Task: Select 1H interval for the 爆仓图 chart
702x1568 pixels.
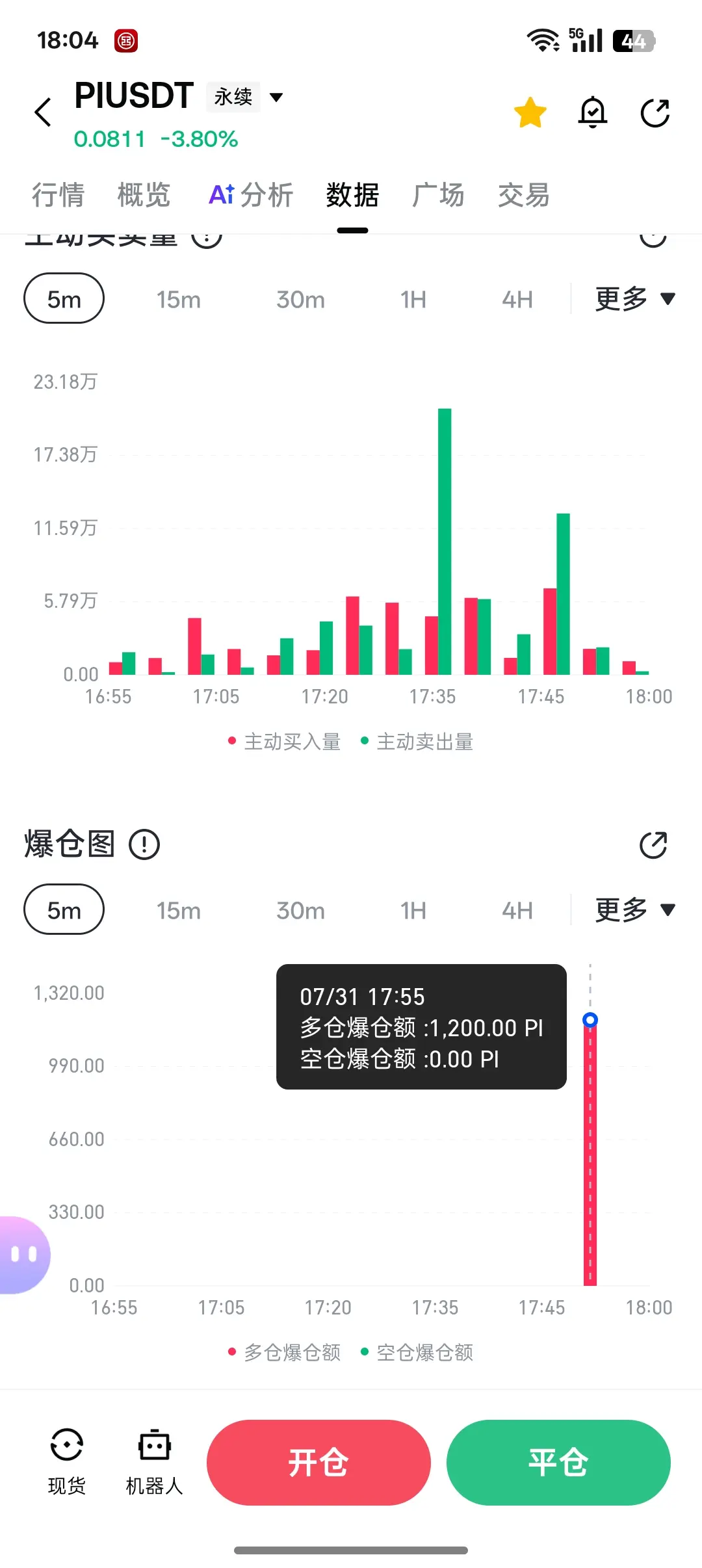Action: (x=413, y=911)
